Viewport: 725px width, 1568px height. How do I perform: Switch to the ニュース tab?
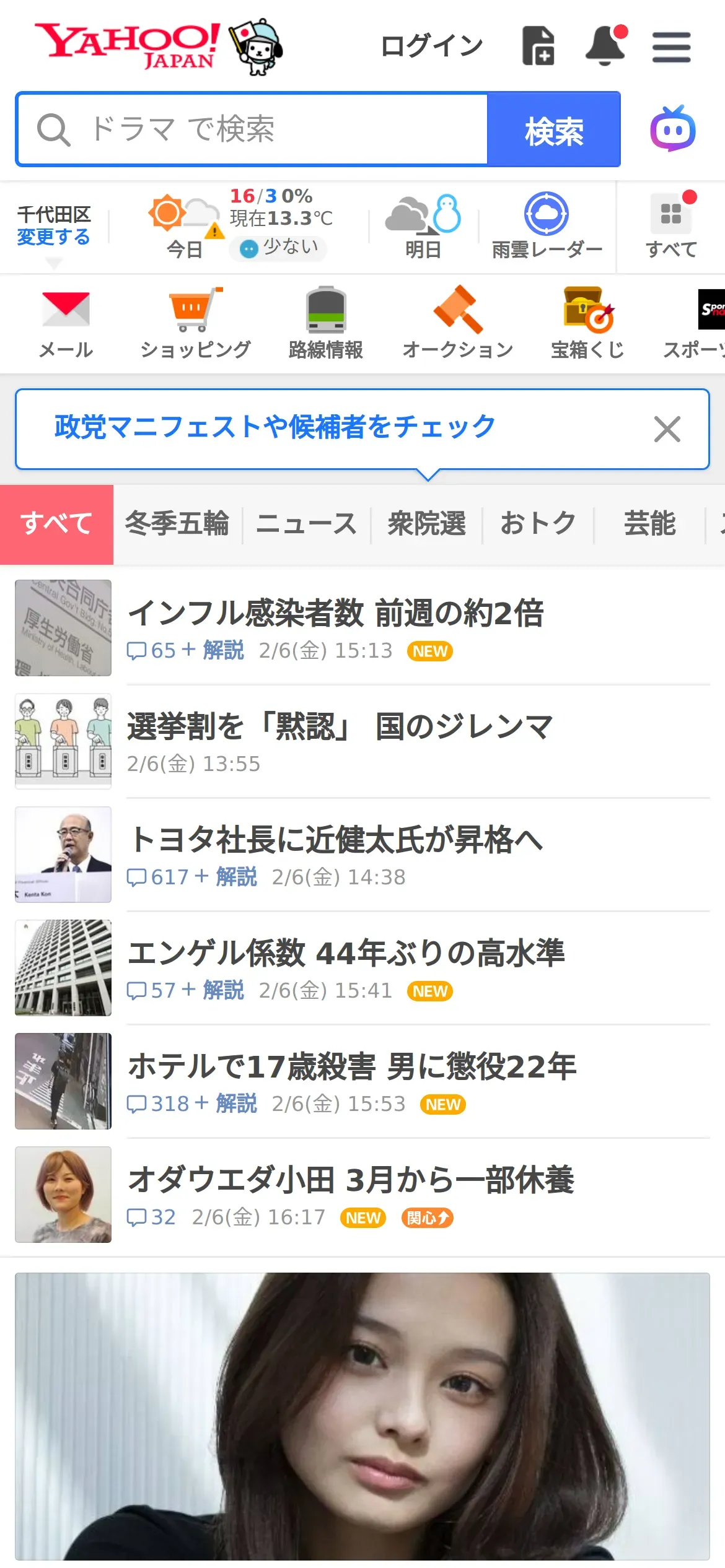click(x=307, y=524)
